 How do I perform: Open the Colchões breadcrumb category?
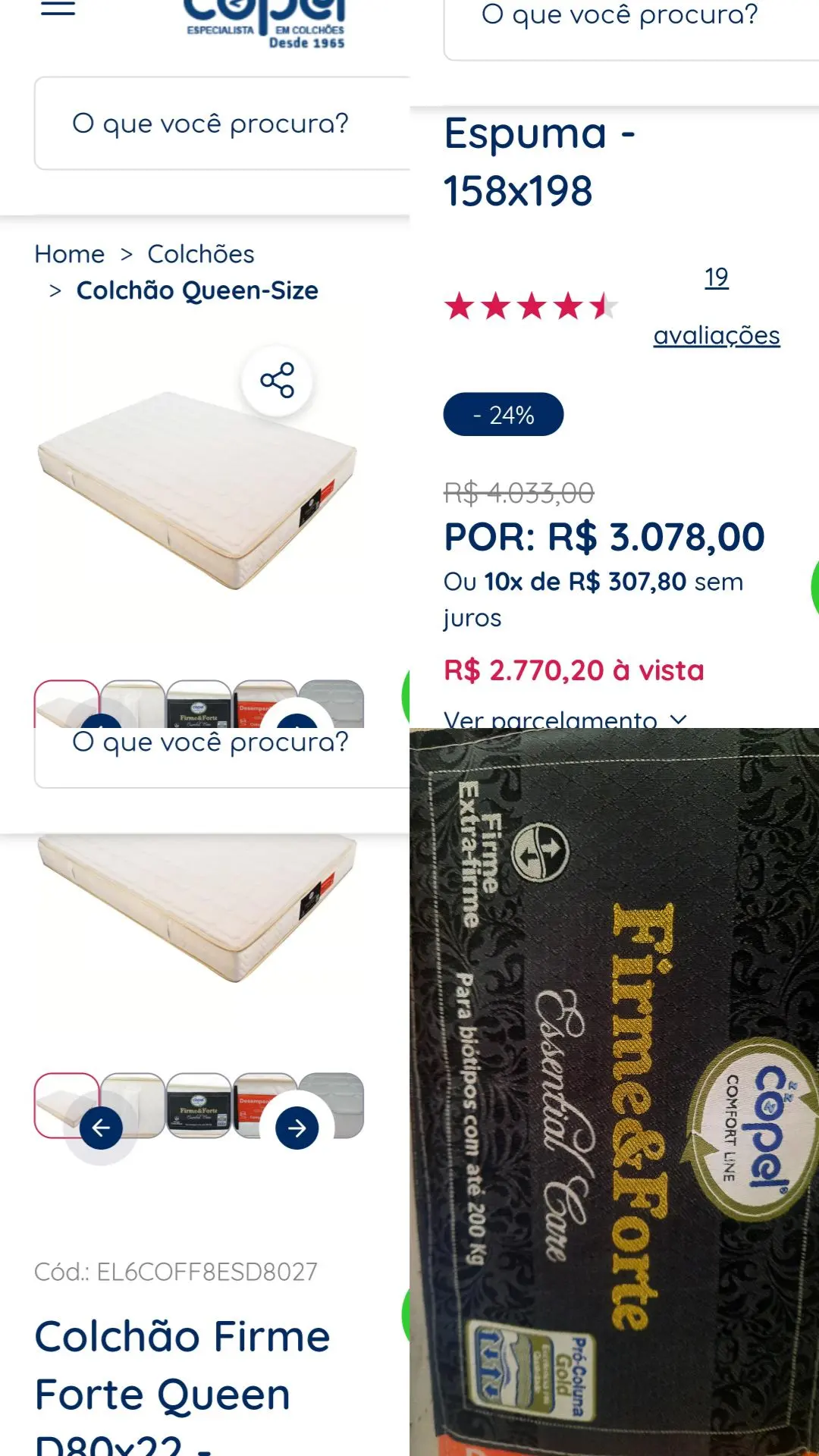pos(202,254)
